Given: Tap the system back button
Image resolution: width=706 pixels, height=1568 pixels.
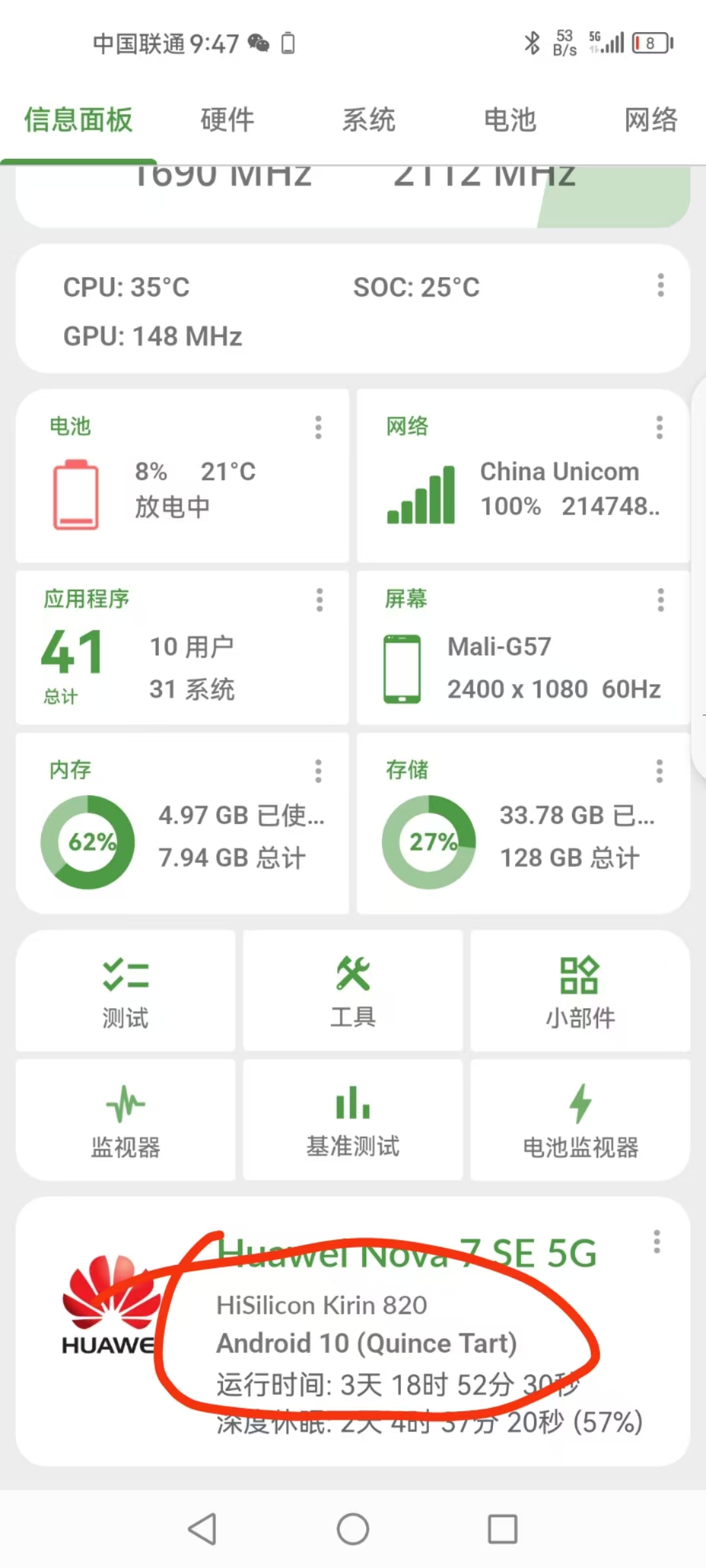Looking at the screenshot, I should point(203,1529).
